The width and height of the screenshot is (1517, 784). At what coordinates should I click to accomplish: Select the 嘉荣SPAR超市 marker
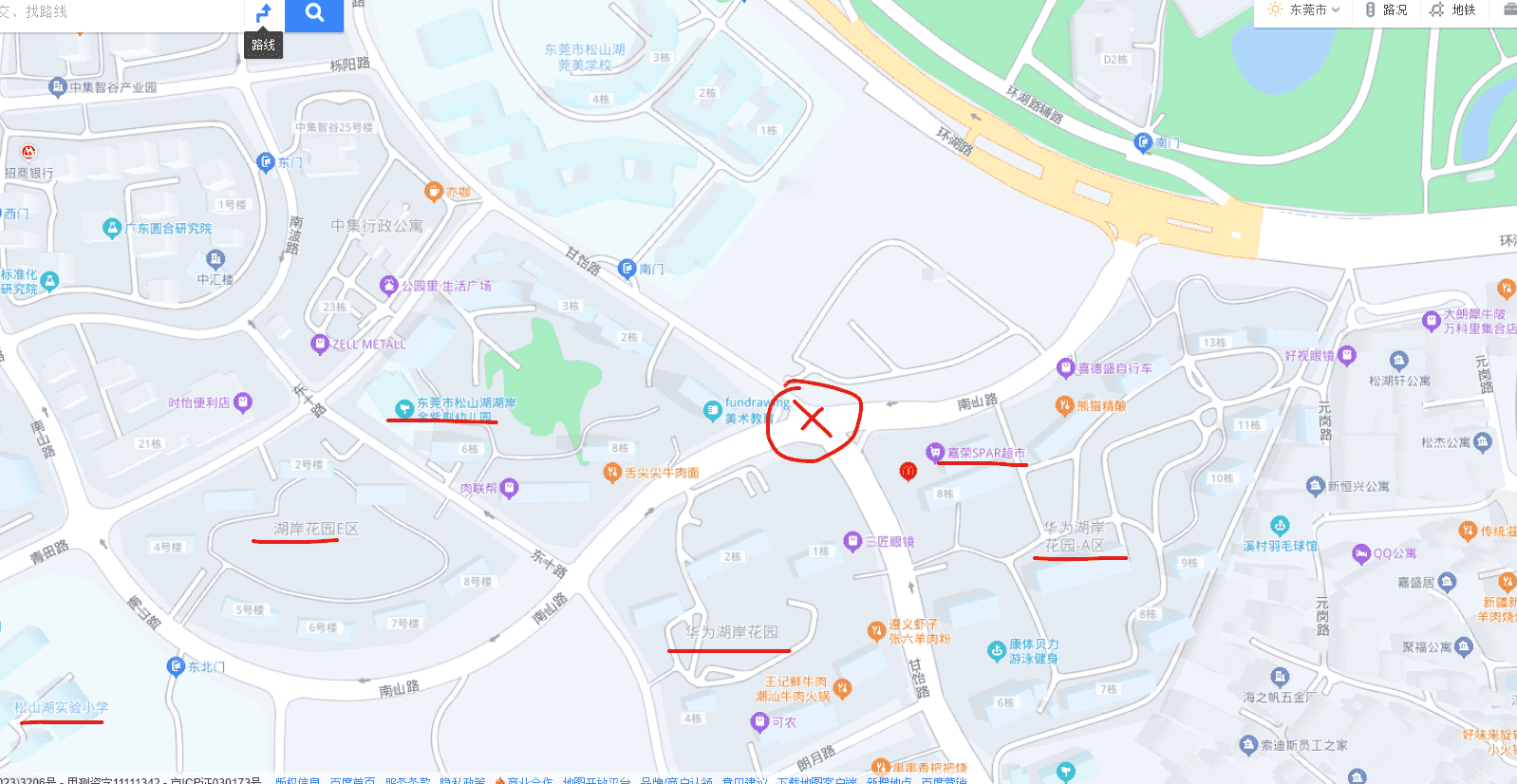click(x=935, y=453)
